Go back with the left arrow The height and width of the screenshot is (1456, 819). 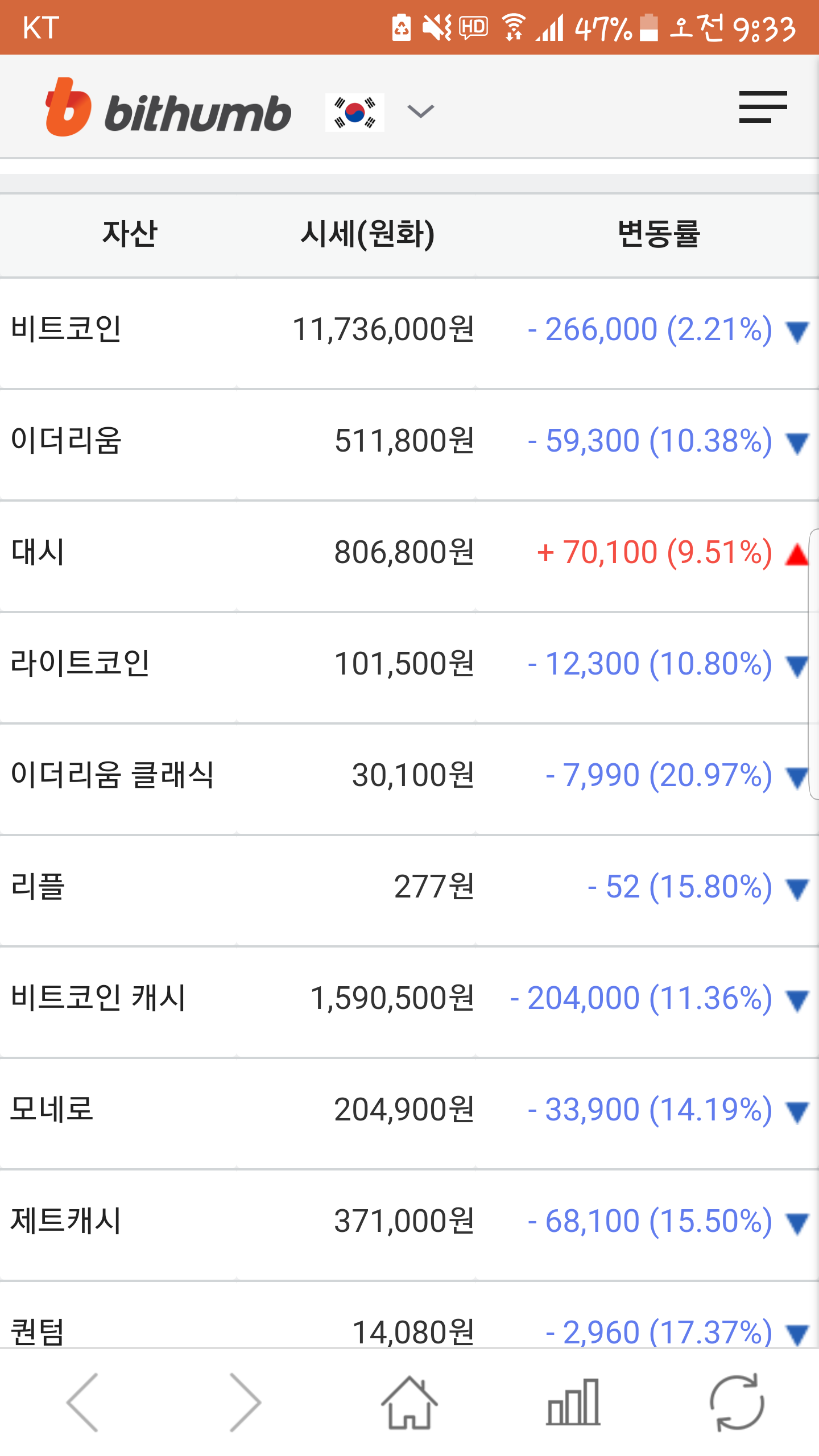coord(82,1402)
